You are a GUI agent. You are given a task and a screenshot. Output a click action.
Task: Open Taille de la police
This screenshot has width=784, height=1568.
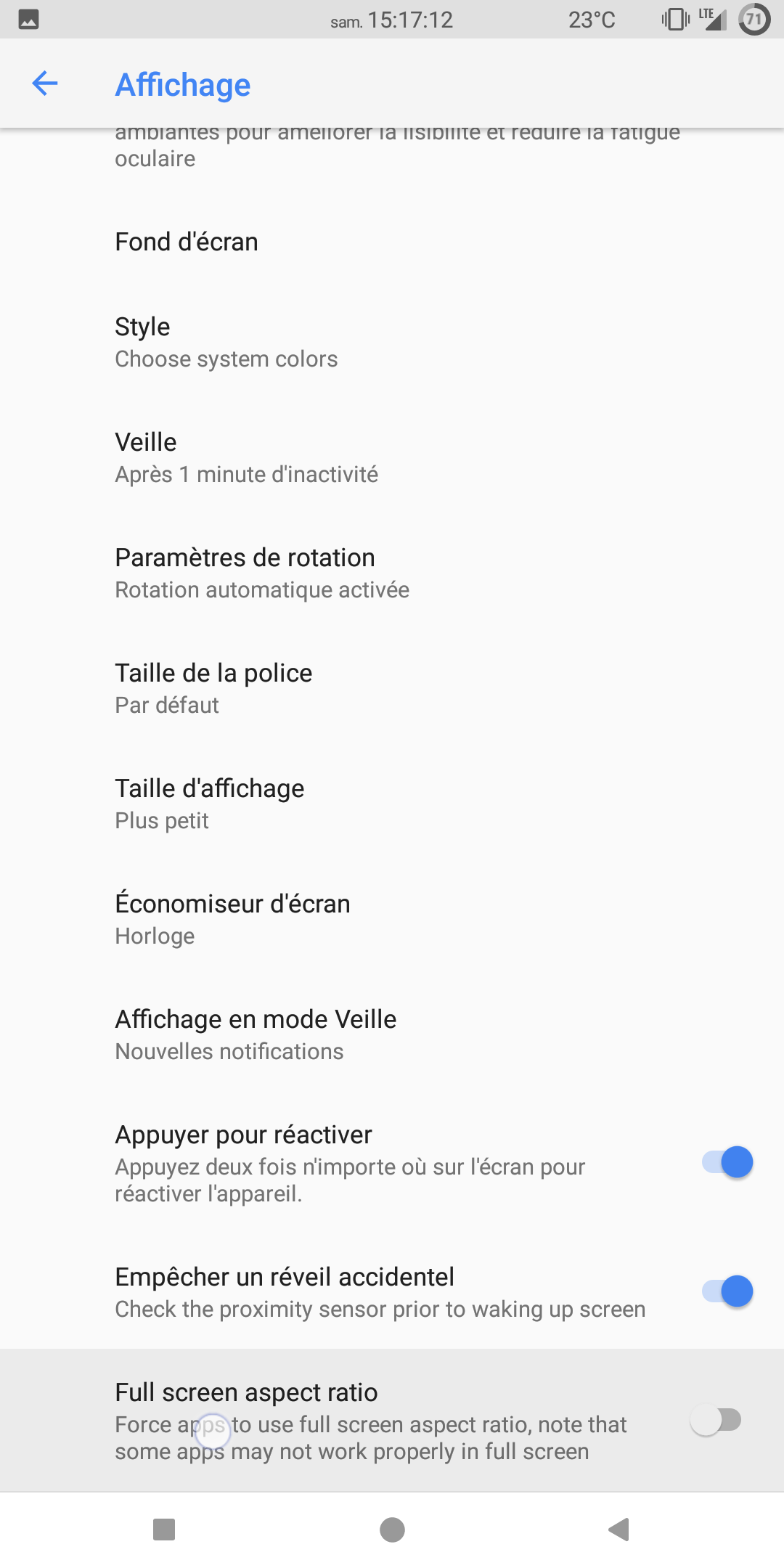[213, 688]
